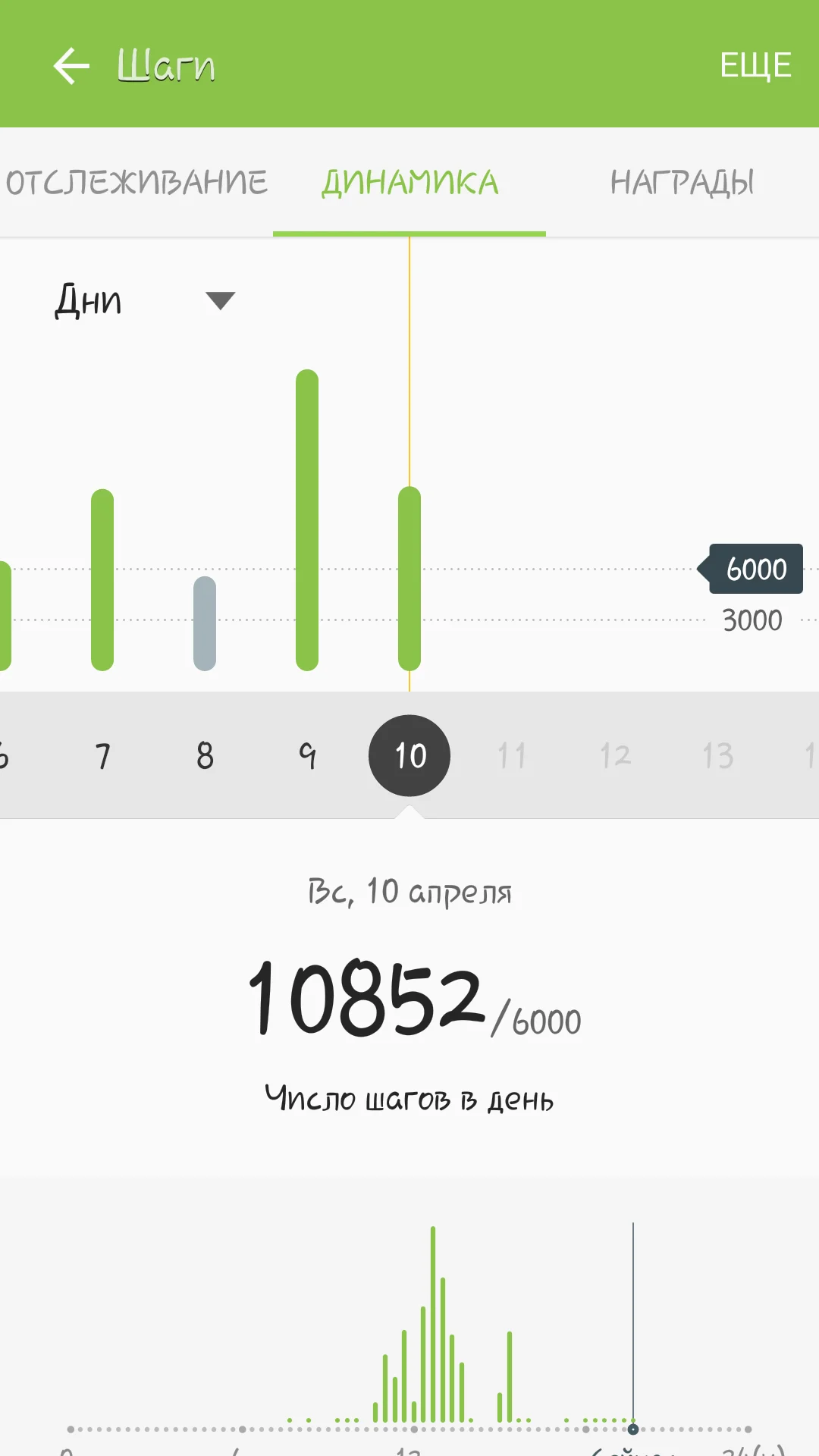Click the back arrow next to Шаги

point(70,64)
